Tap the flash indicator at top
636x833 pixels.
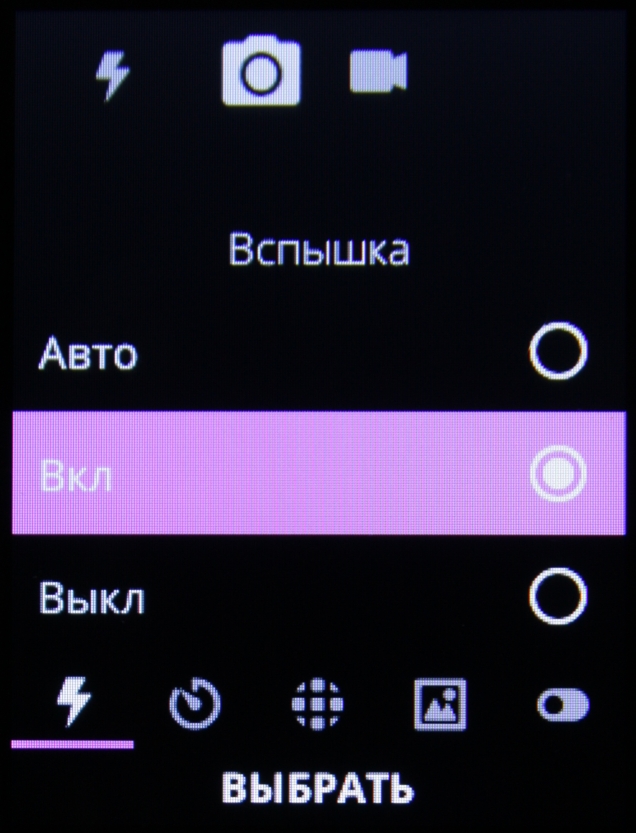point(112,75)
